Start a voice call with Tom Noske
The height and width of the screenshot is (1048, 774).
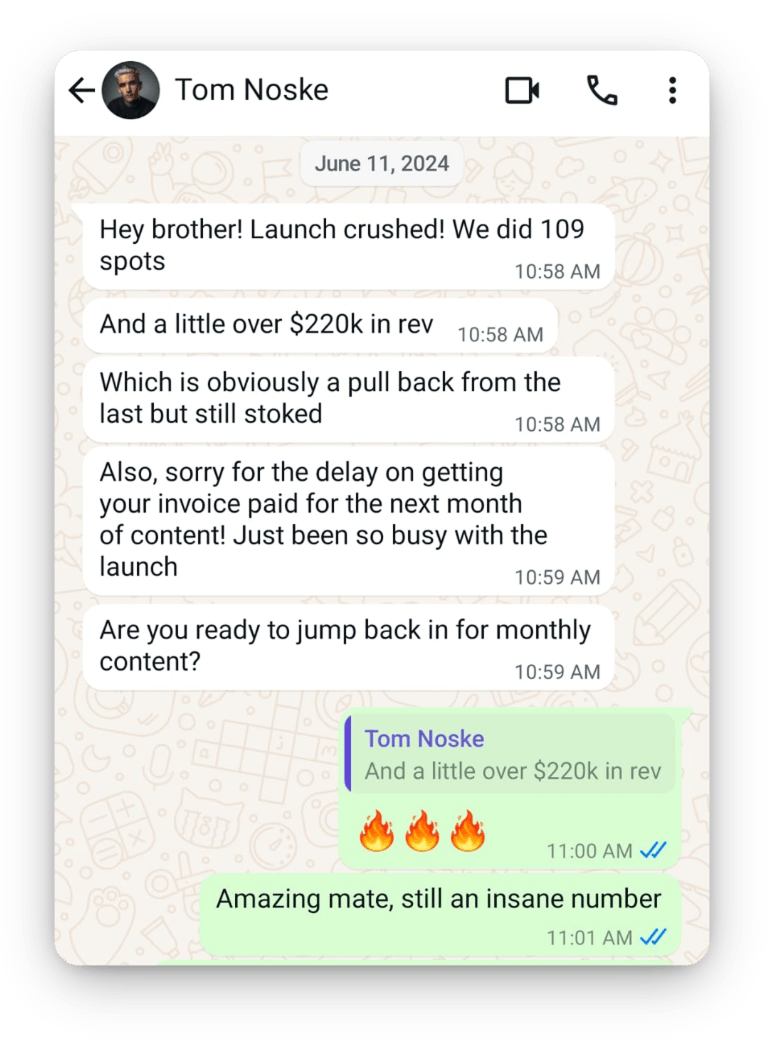[x=601, y=91]
